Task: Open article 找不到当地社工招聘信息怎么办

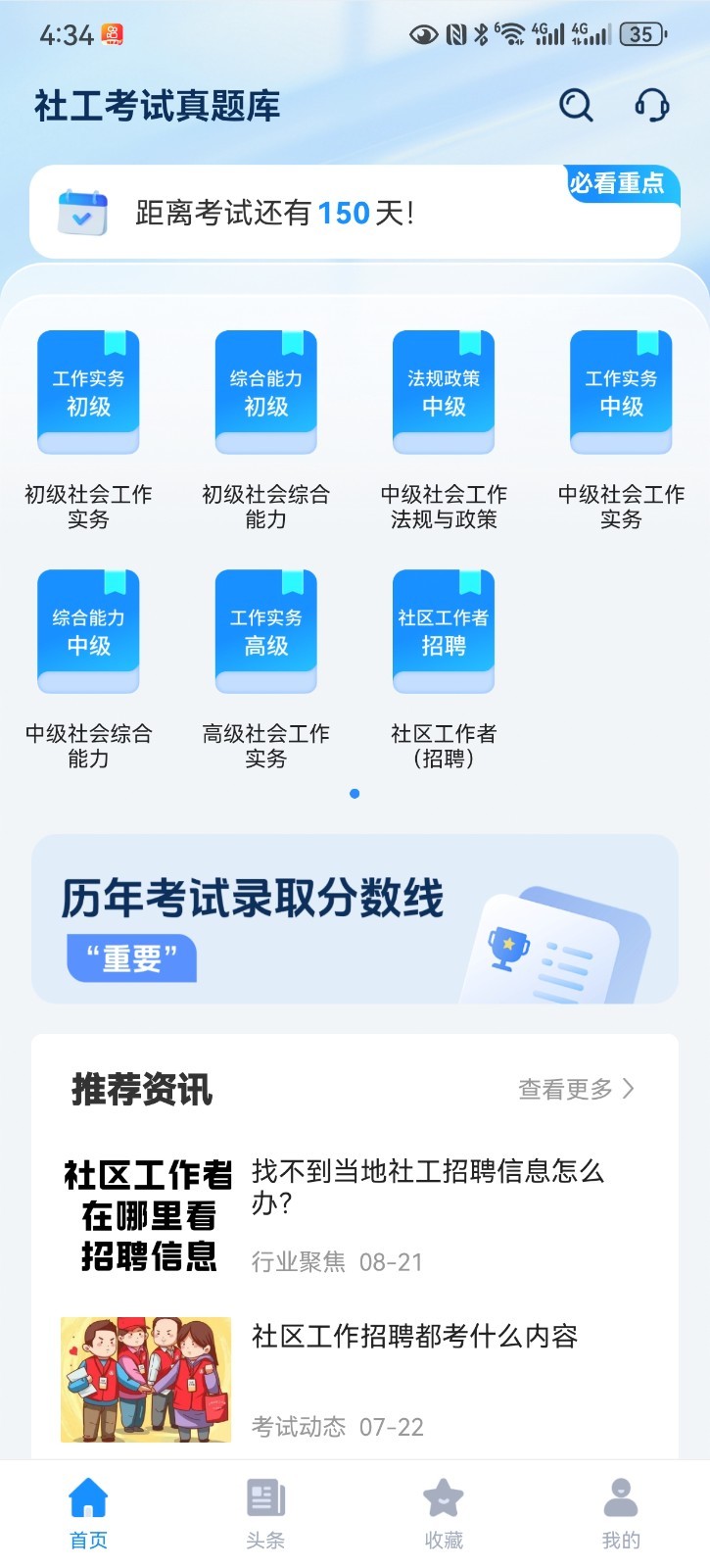Action: (x=429, y=1192)
